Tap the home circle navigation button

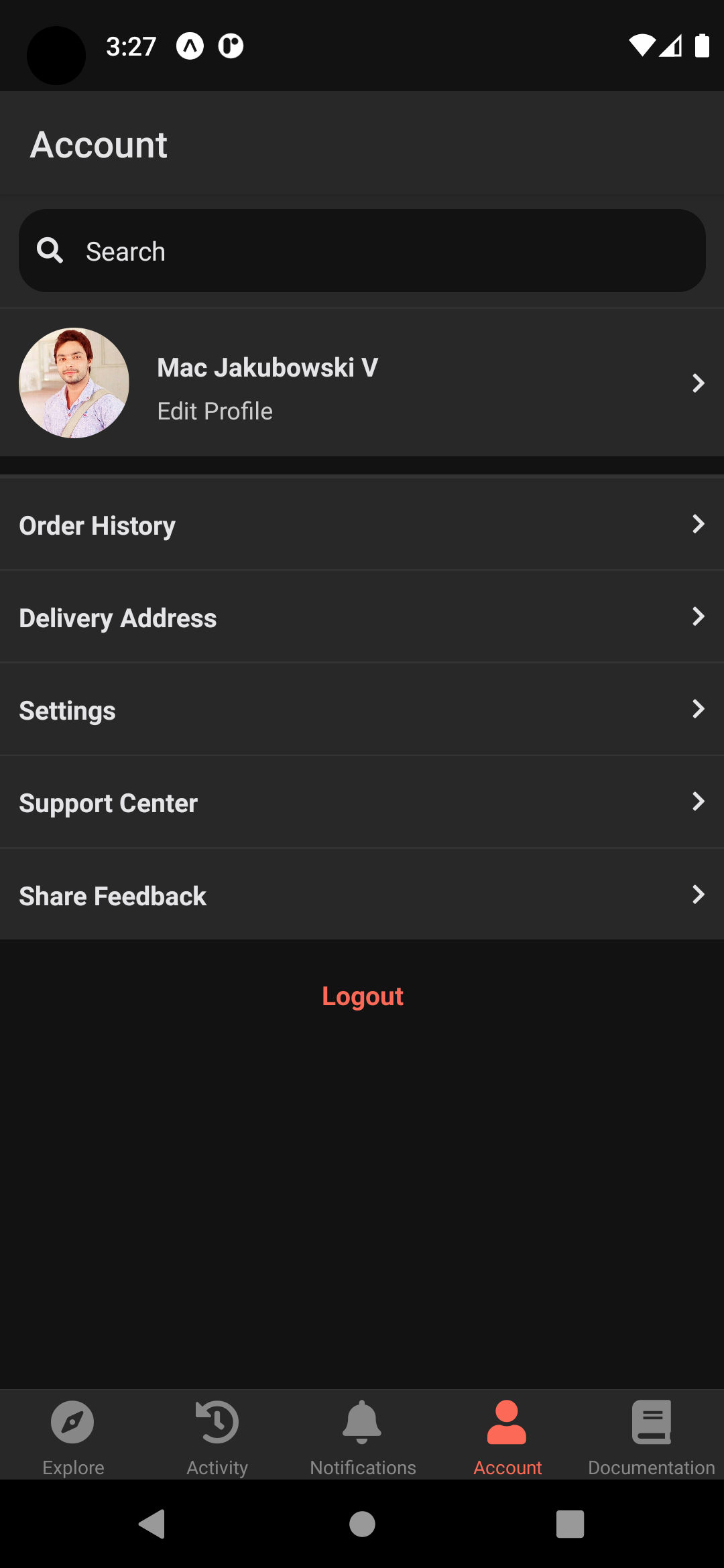[x=362, y=1524]
